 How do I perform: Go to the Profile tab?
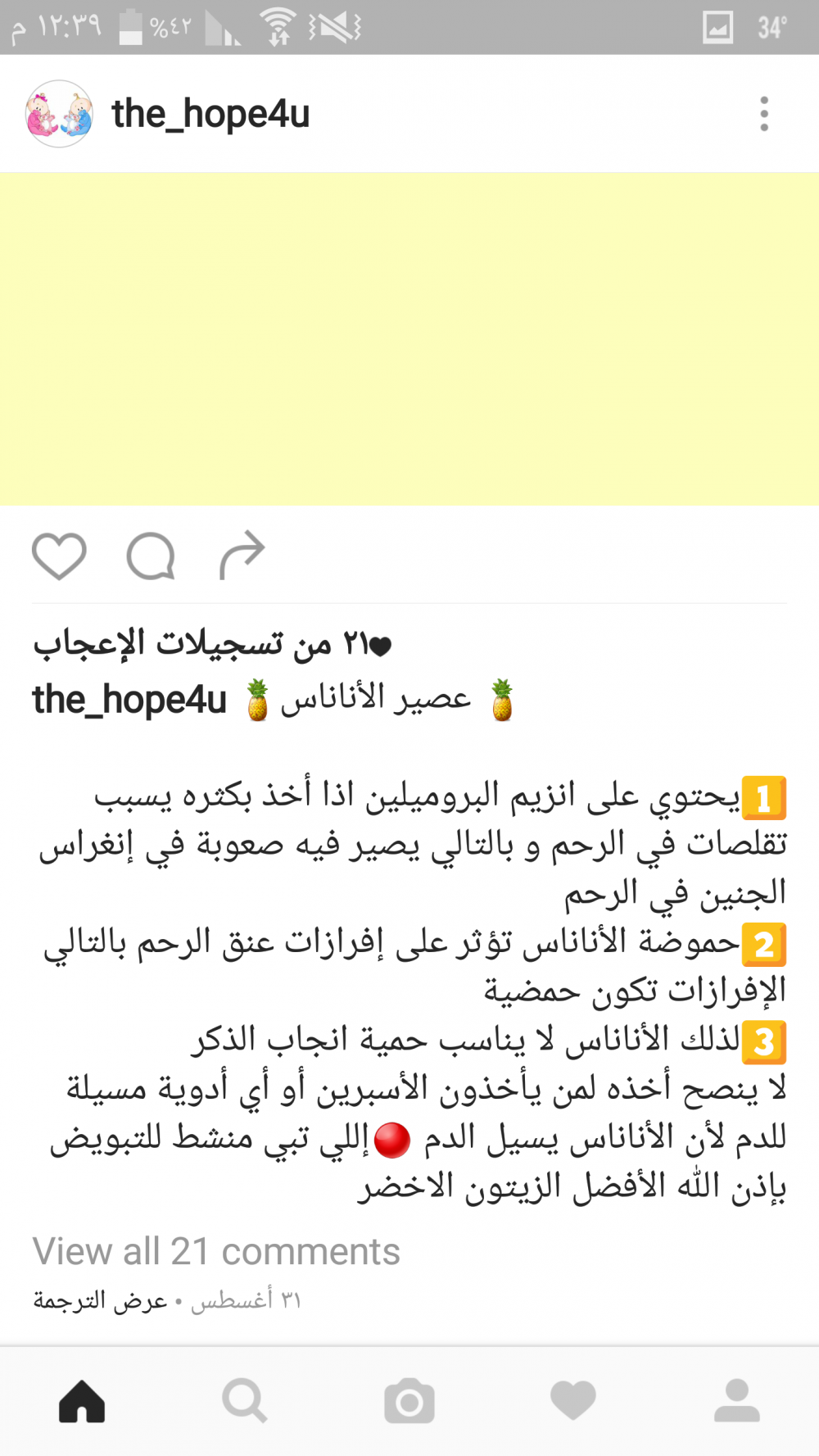(737, 1401)
